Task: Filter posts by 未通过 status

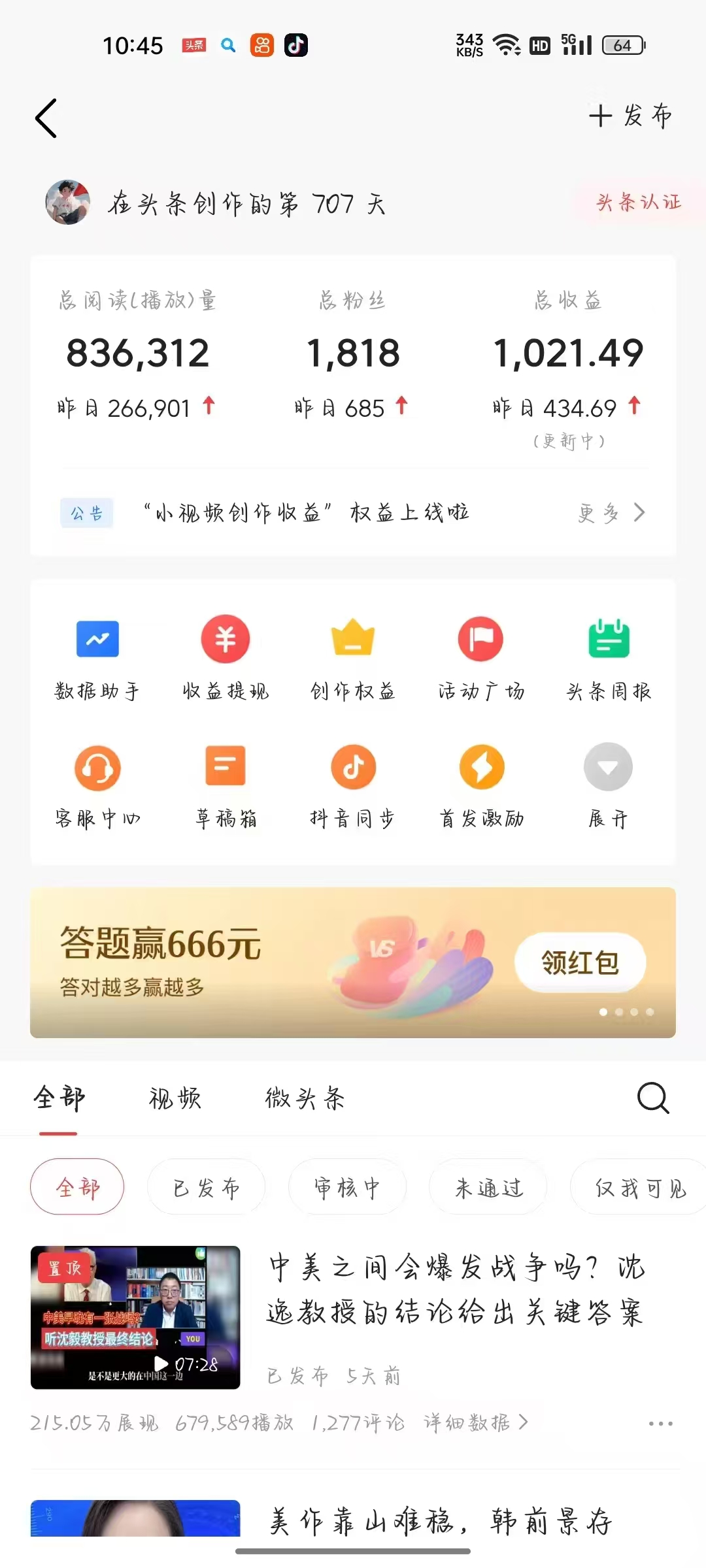Action: click(x=488, y=1187)
